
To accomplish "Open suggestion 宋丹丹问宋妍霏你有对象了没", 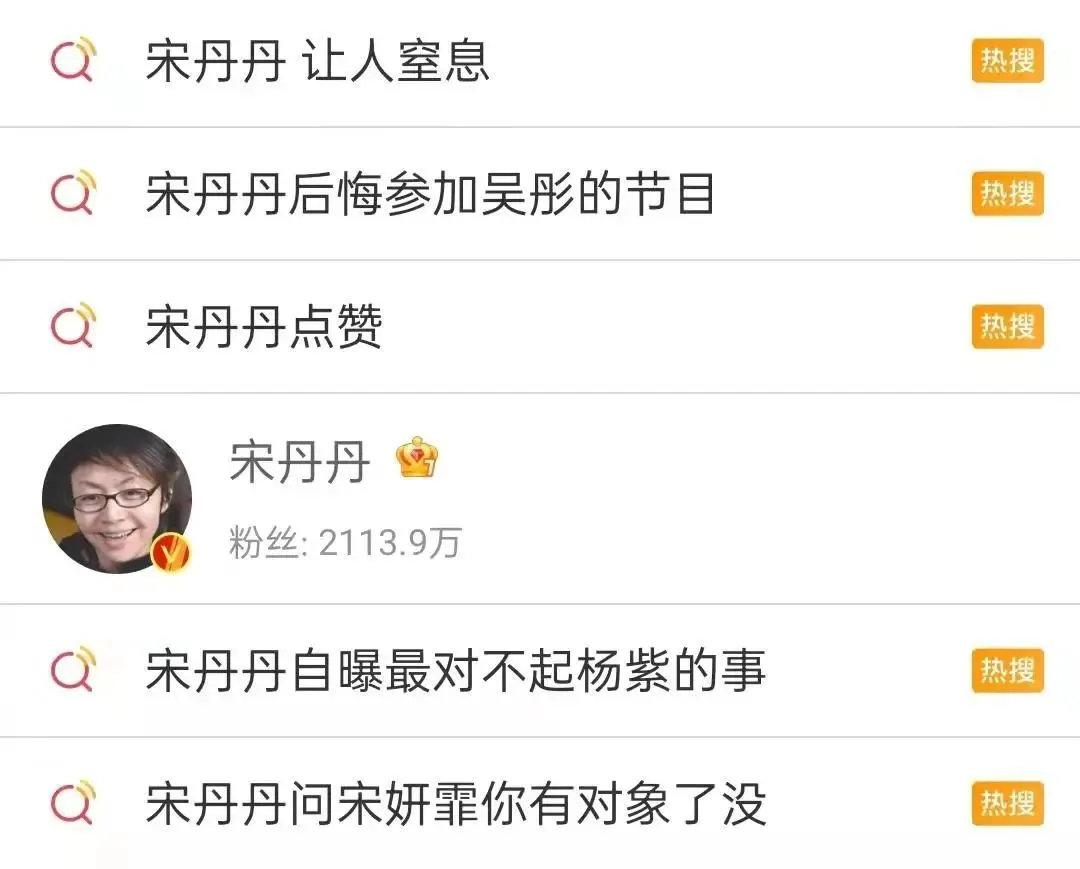I will tap(455, 804).
